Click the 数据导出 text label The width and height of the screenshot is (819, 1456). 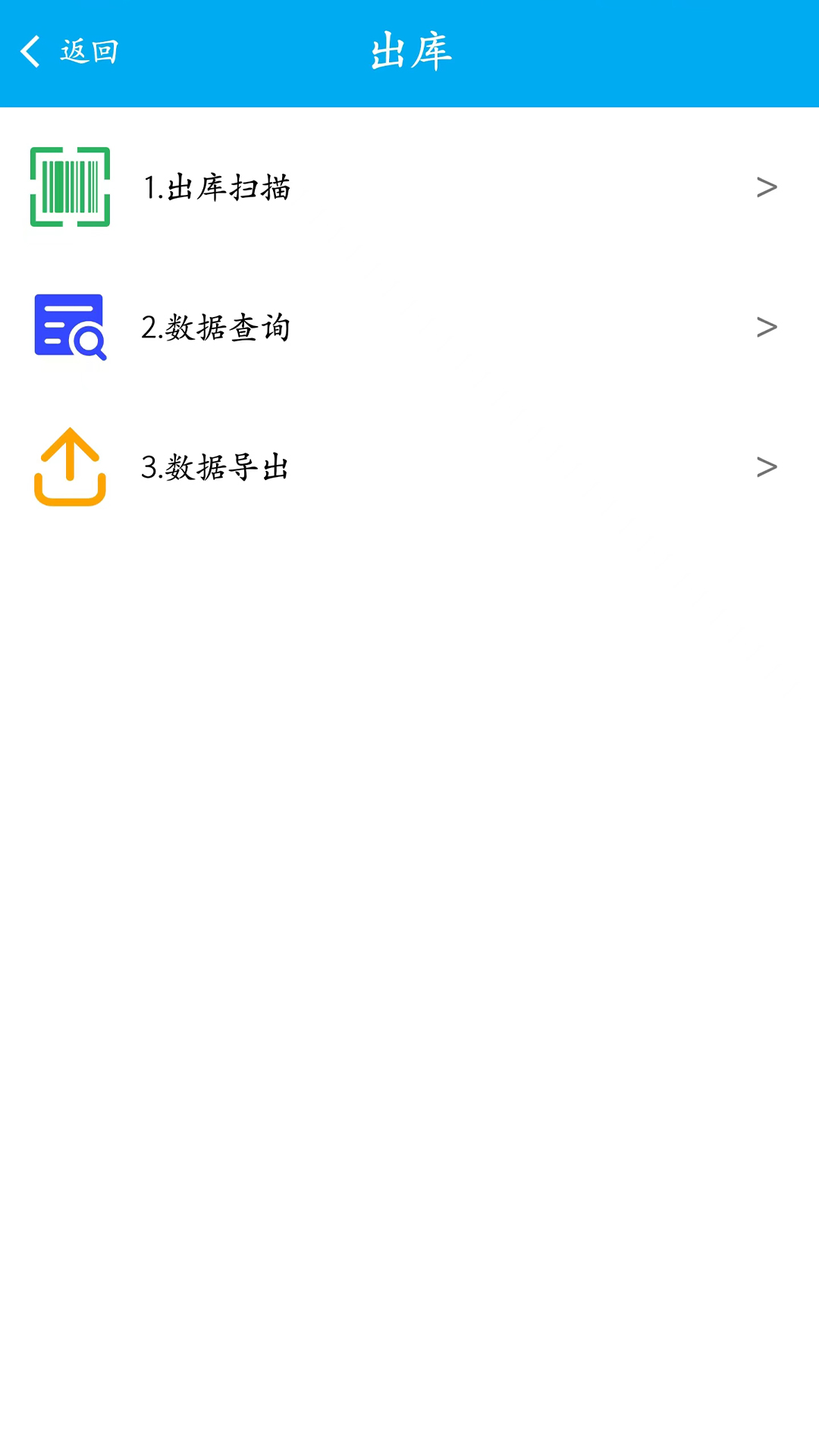click(x=213, y=467)
